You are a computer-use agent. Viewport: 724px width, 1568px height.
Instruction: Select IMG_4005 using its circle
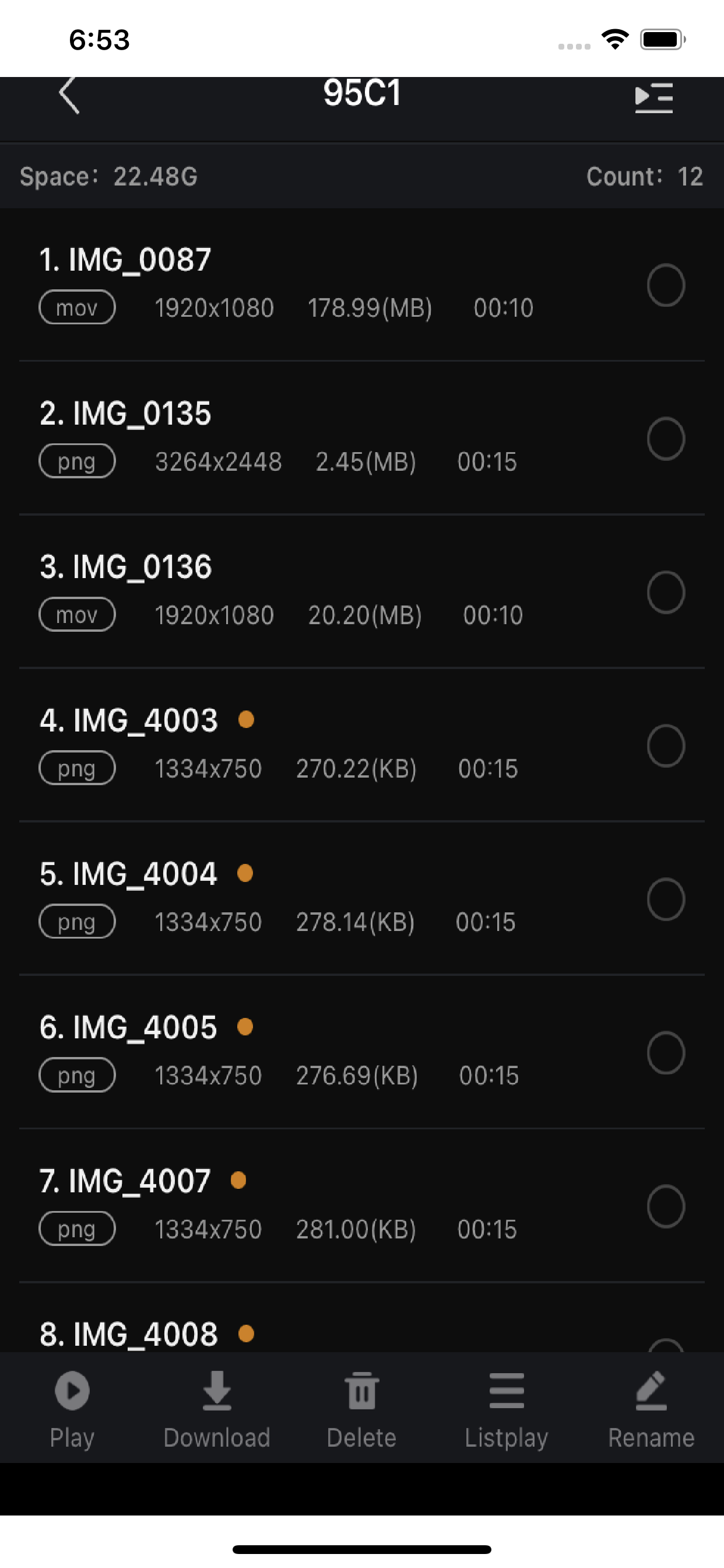pyautogui.click(x=666, y=1052)
